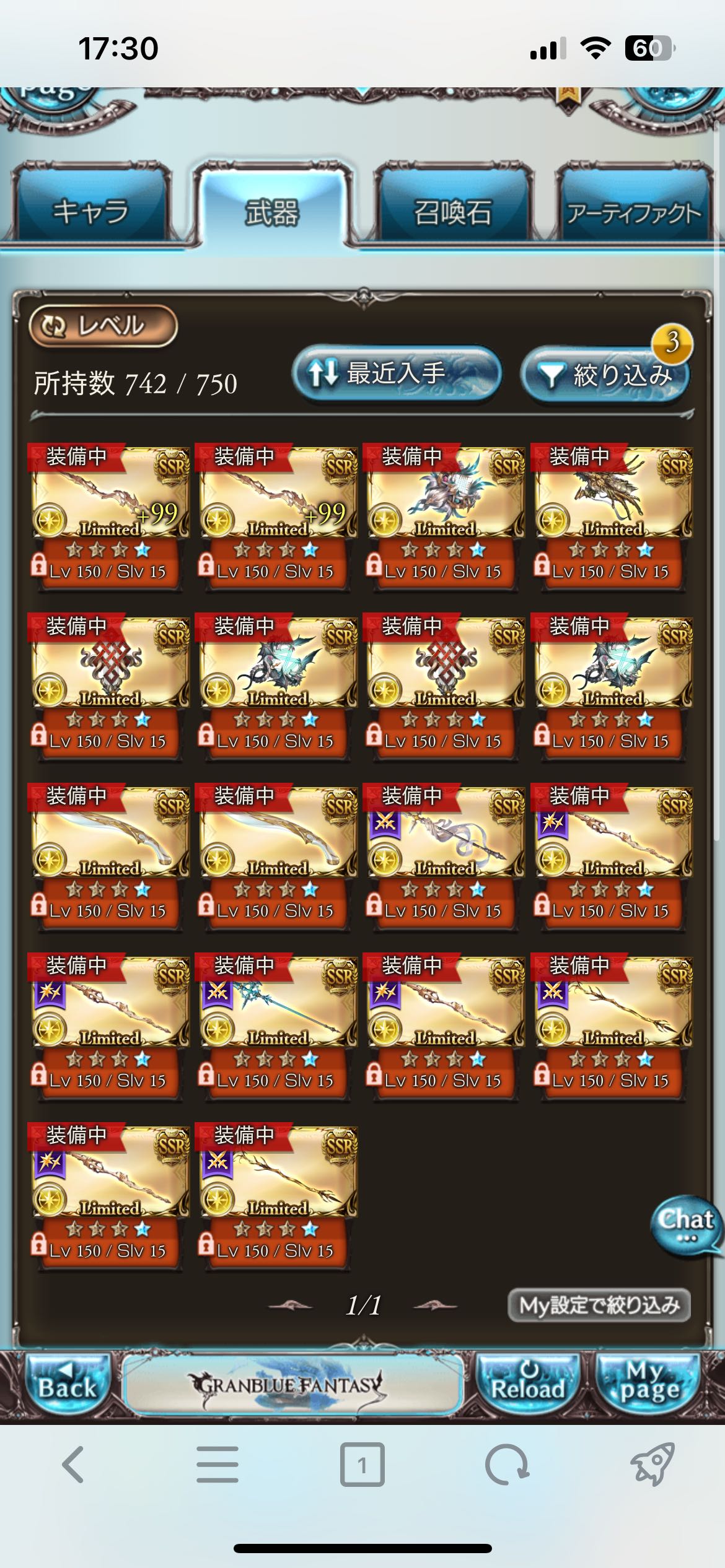Tap the browser rocket icon
The width and height of the screenshot is (725, 1568).
pyautogui.click(x=652, y=1465)
